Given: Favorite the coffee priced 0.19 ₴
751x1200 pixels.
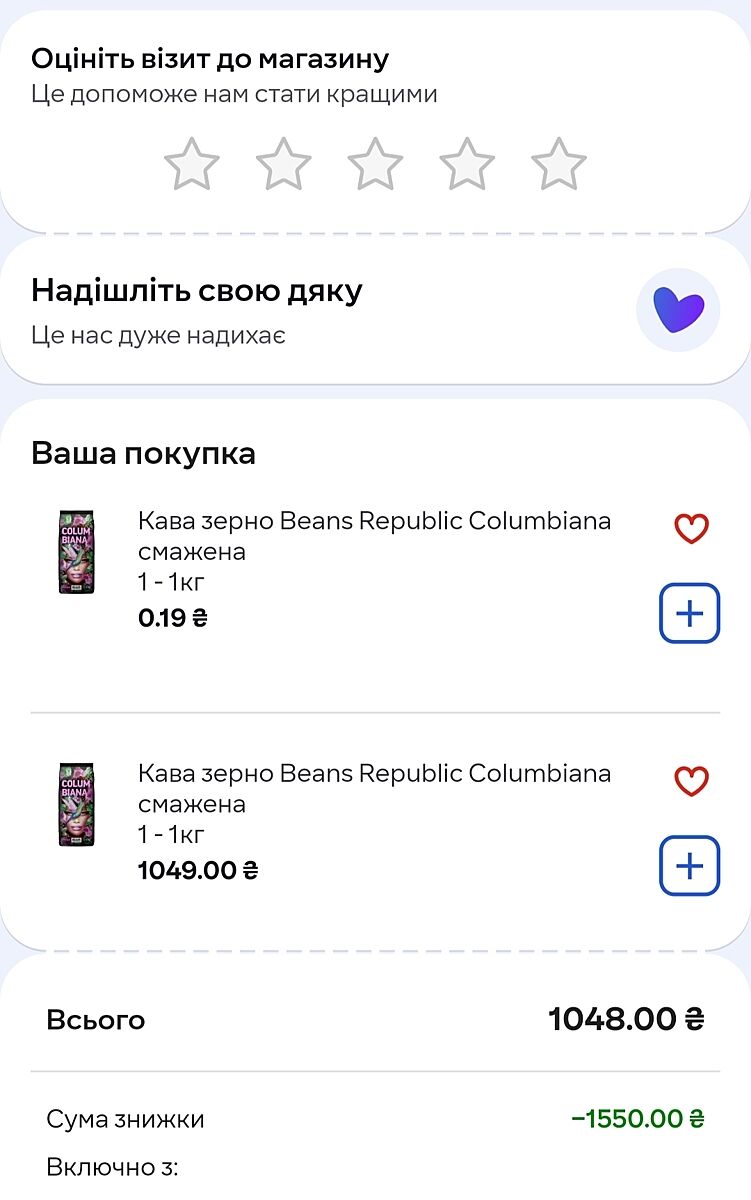Looking at the screenshot, I should coord(691,528).
